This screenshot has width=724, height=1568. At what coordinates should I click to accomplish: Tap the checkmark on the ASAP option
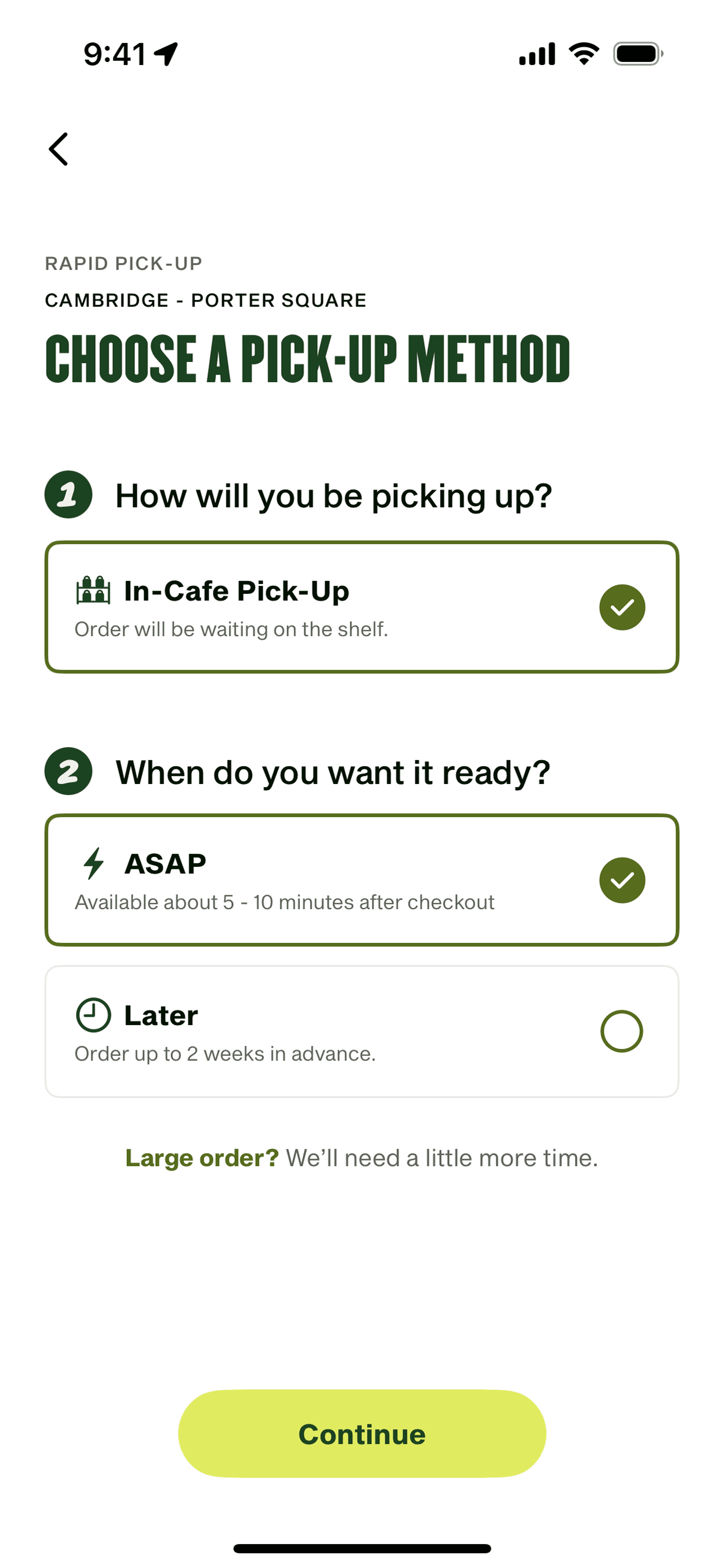622,879
